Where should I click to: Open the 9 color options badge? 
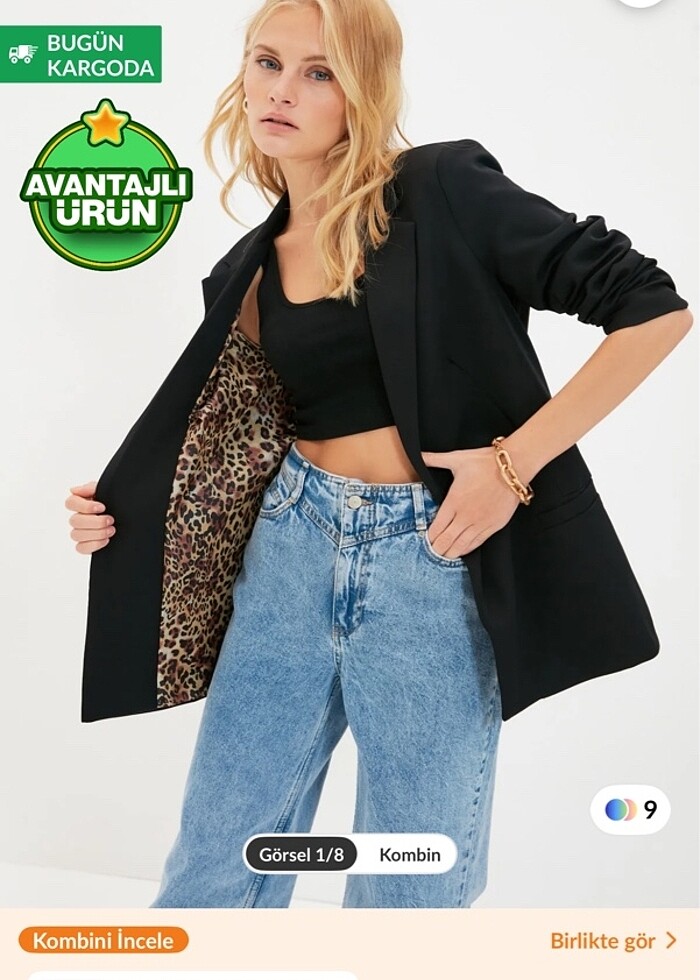click(631, 809)
